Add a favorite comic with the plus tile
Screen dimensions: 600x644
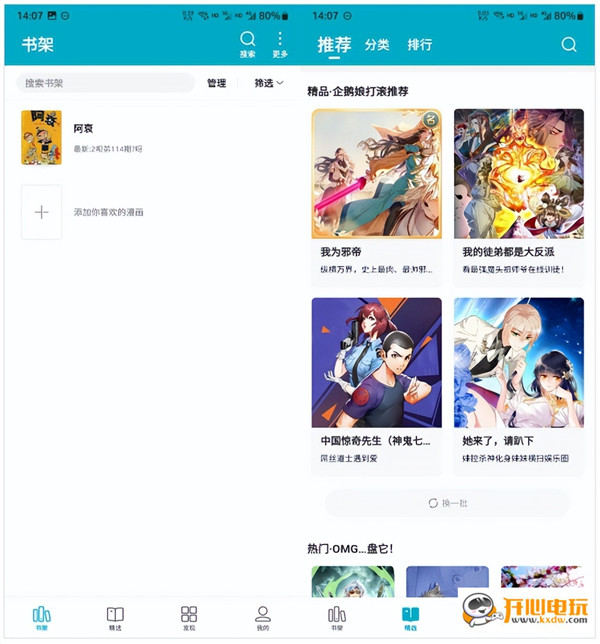[41, 212]
